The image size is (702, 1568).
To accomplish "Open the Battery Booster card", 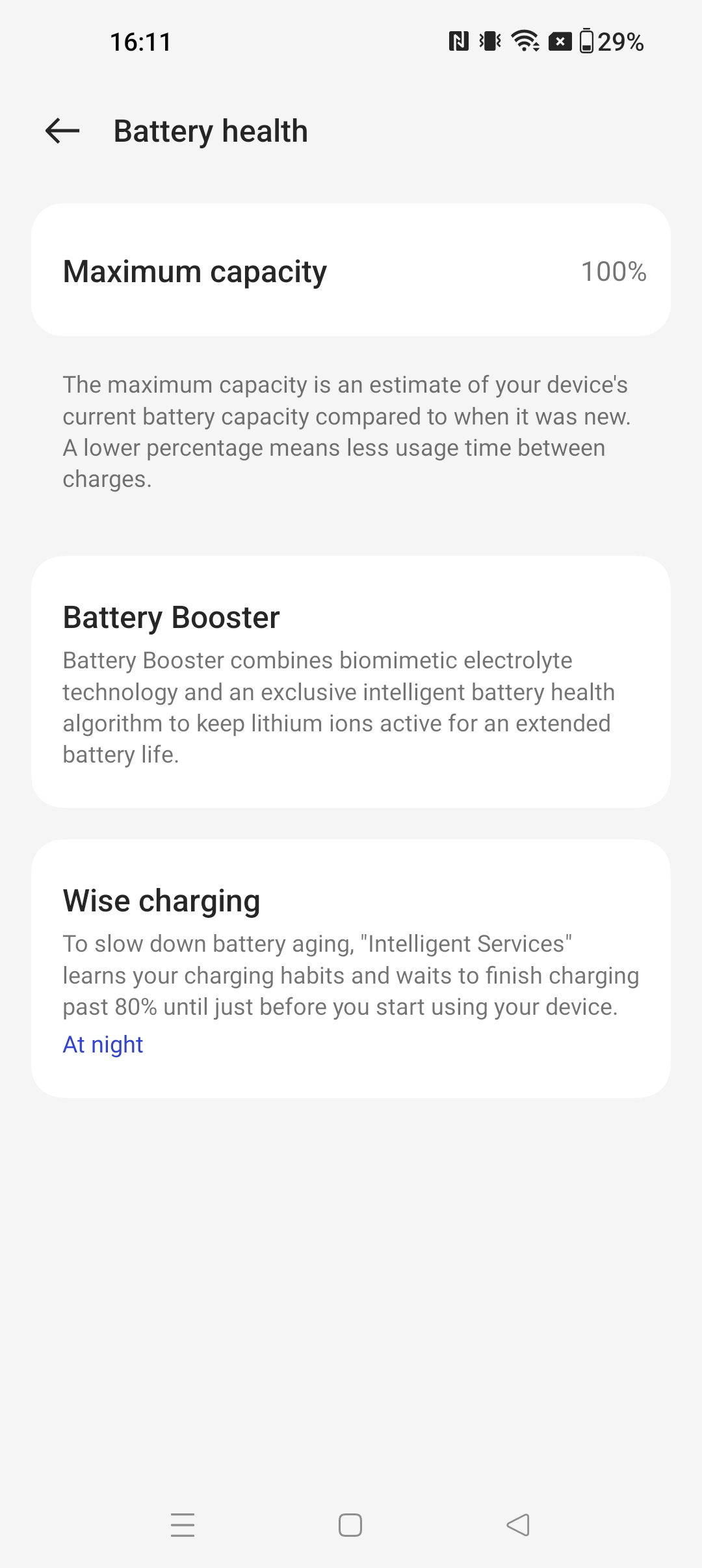I will coord(351,682).
